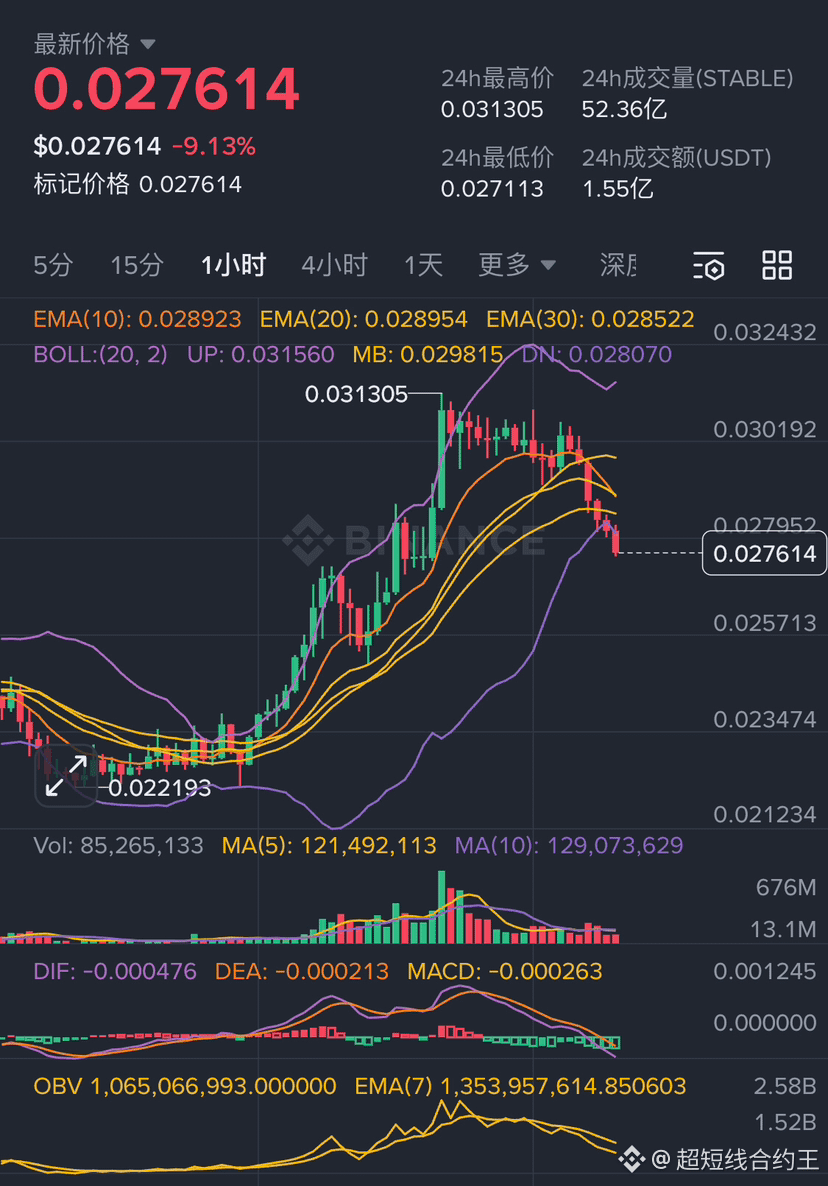Open the four-square grid tools icon
828x1186 pixels.
click(777, 265)
